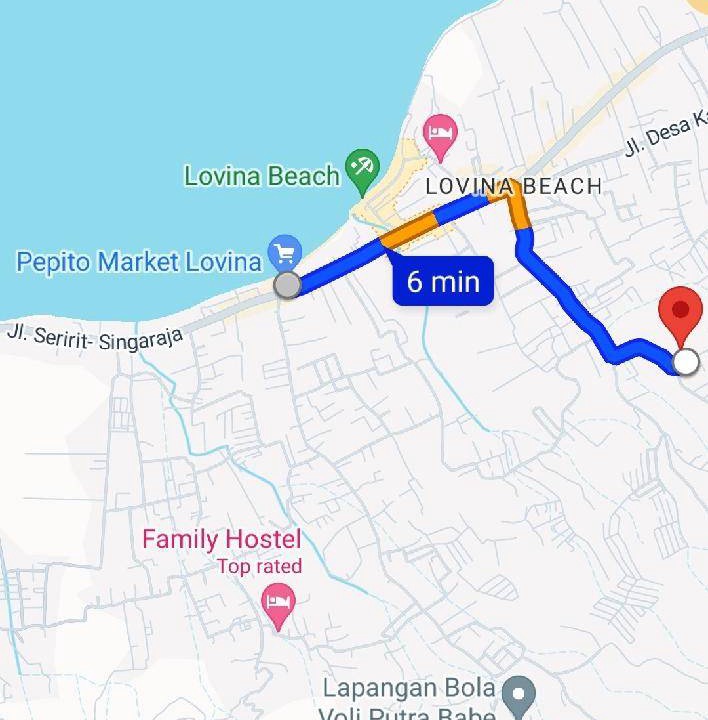The height and width of the screenshot is (720, 708).
Task: Select the 6 min route label
Action: (443, 281)
